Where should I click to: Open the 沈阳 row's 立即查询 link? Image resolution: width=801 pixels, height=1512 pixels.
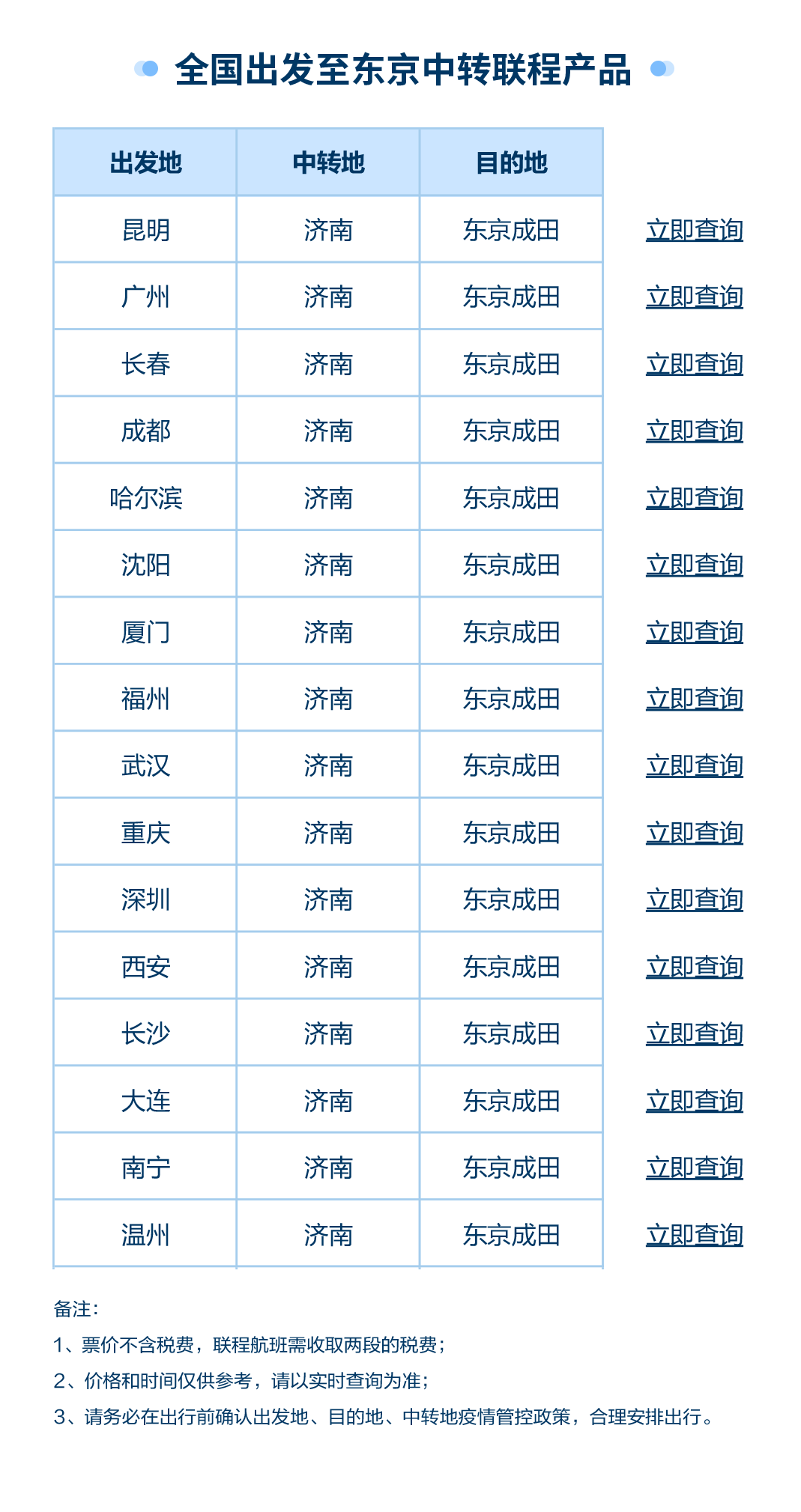(x=695, y=565)
